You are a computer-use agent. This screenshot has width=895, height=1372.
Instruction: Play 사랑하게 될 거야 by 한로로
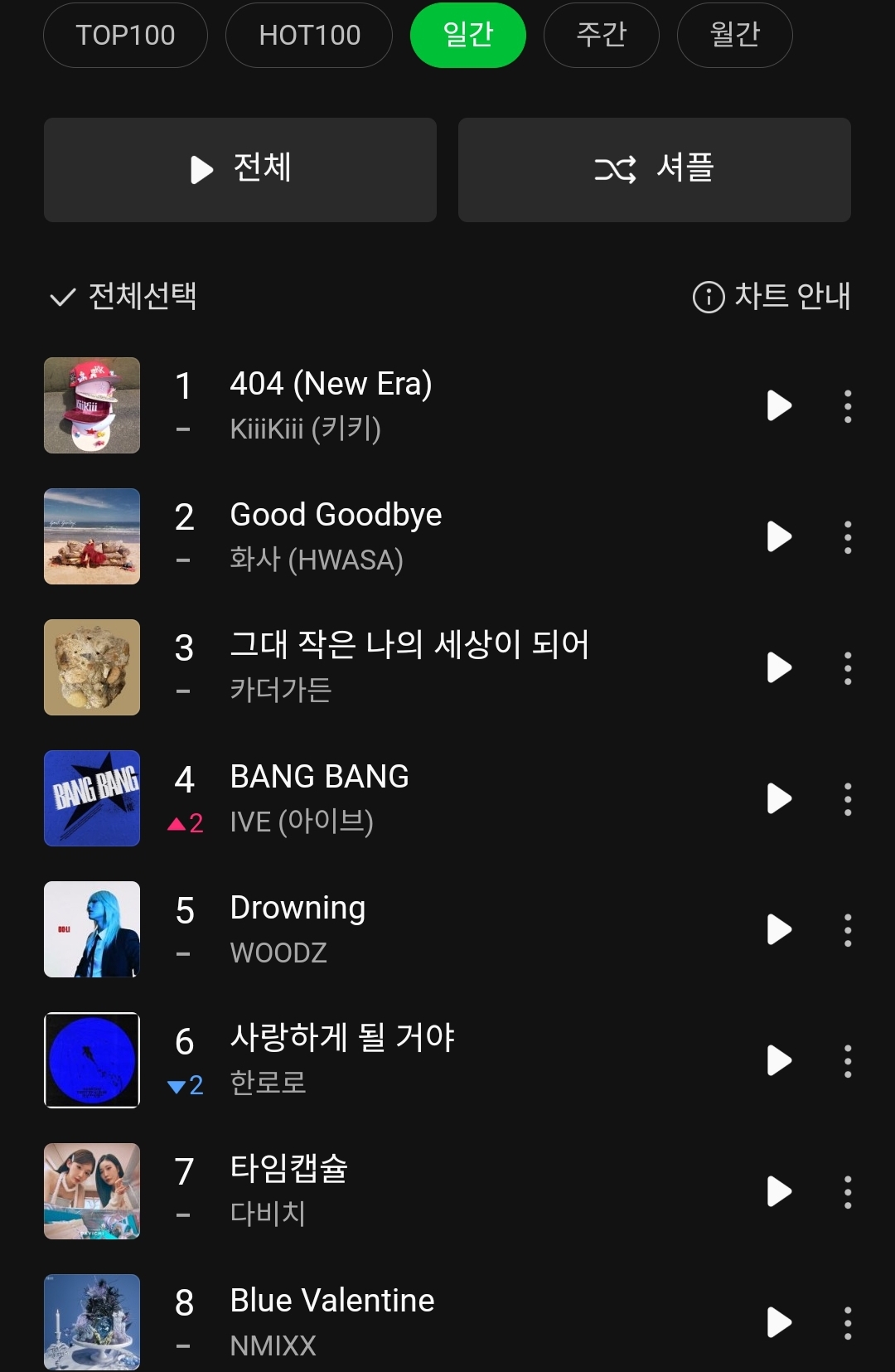[x=779, y=1060]
